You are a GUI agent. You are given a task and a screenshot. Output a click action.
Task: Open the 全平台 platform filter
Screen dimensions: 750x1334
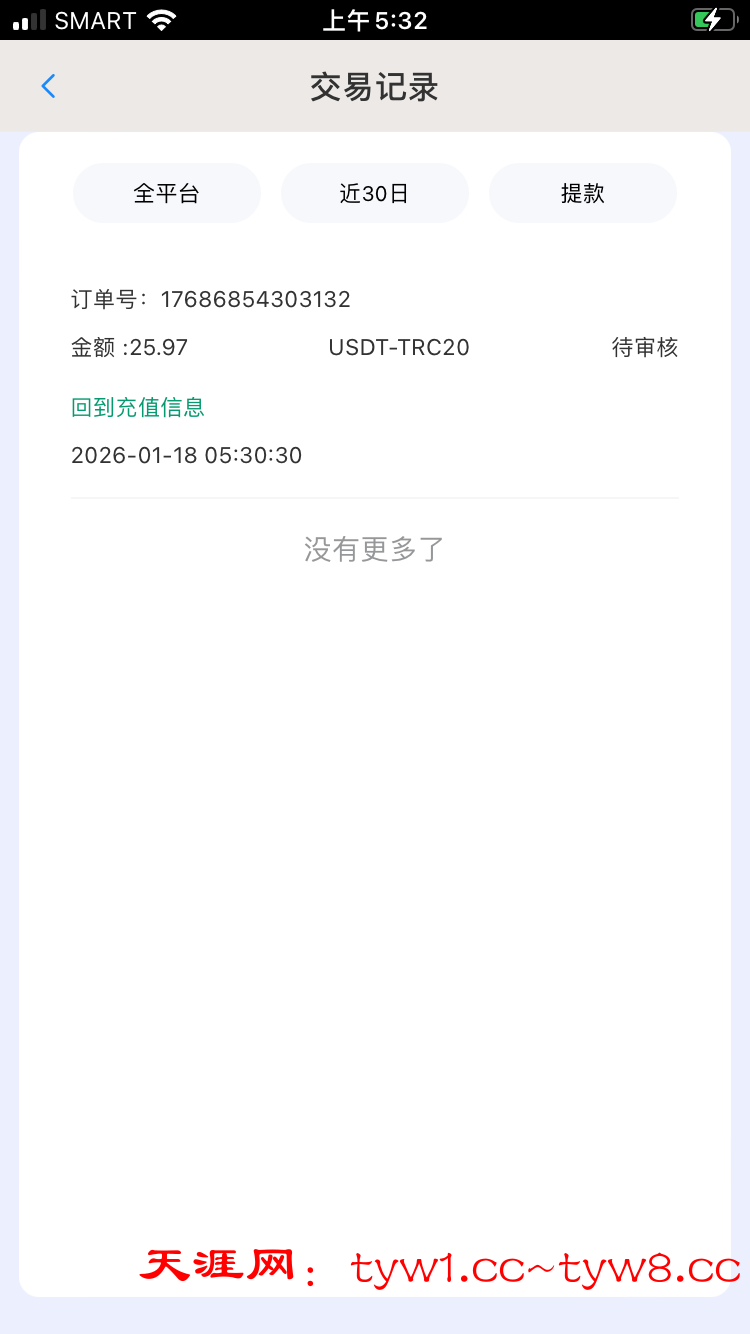[167, 193]
